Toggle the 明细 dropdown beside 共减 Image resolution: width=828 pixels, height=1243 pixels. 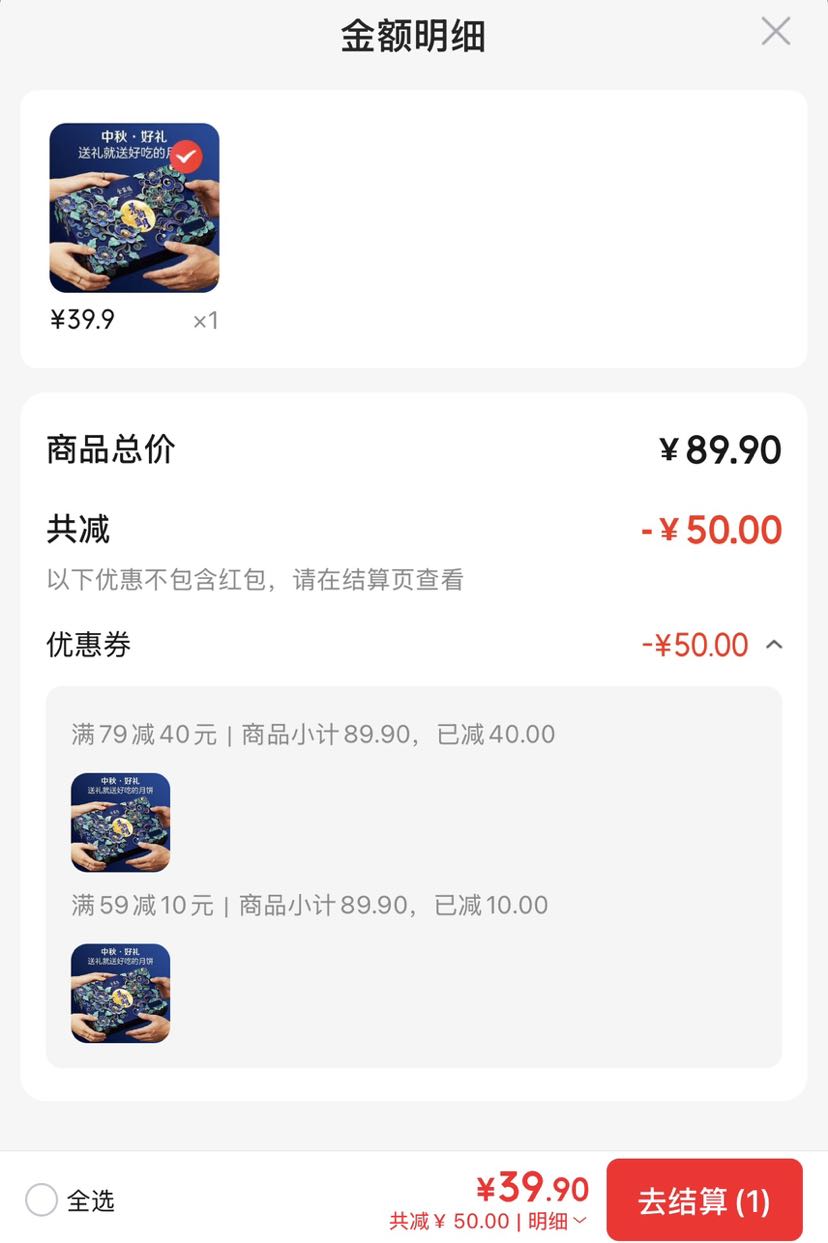click(558, 1221)
